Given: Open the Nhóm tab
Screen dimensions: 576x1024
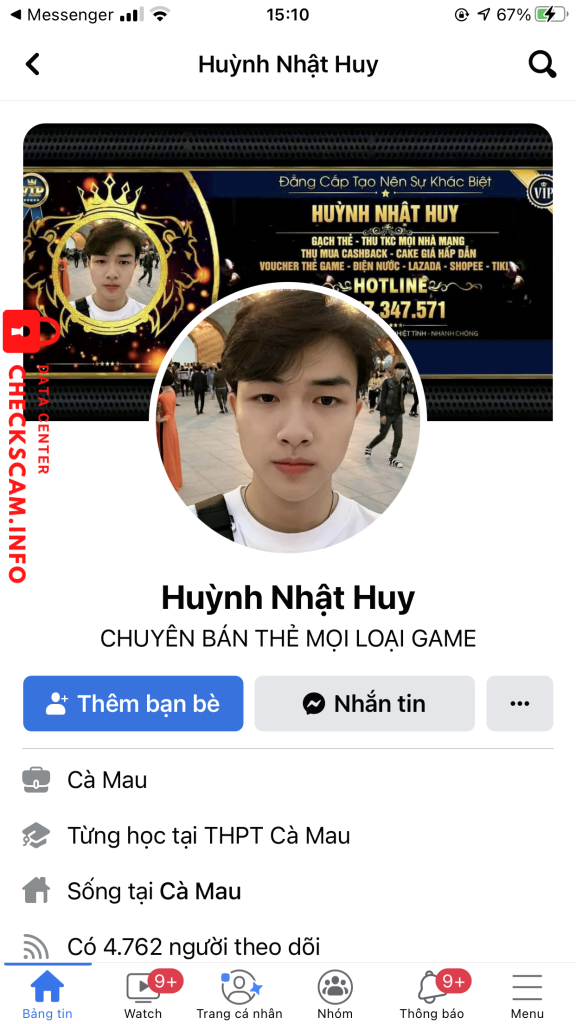Looking at the screenshot, I should tap(335, 995).
